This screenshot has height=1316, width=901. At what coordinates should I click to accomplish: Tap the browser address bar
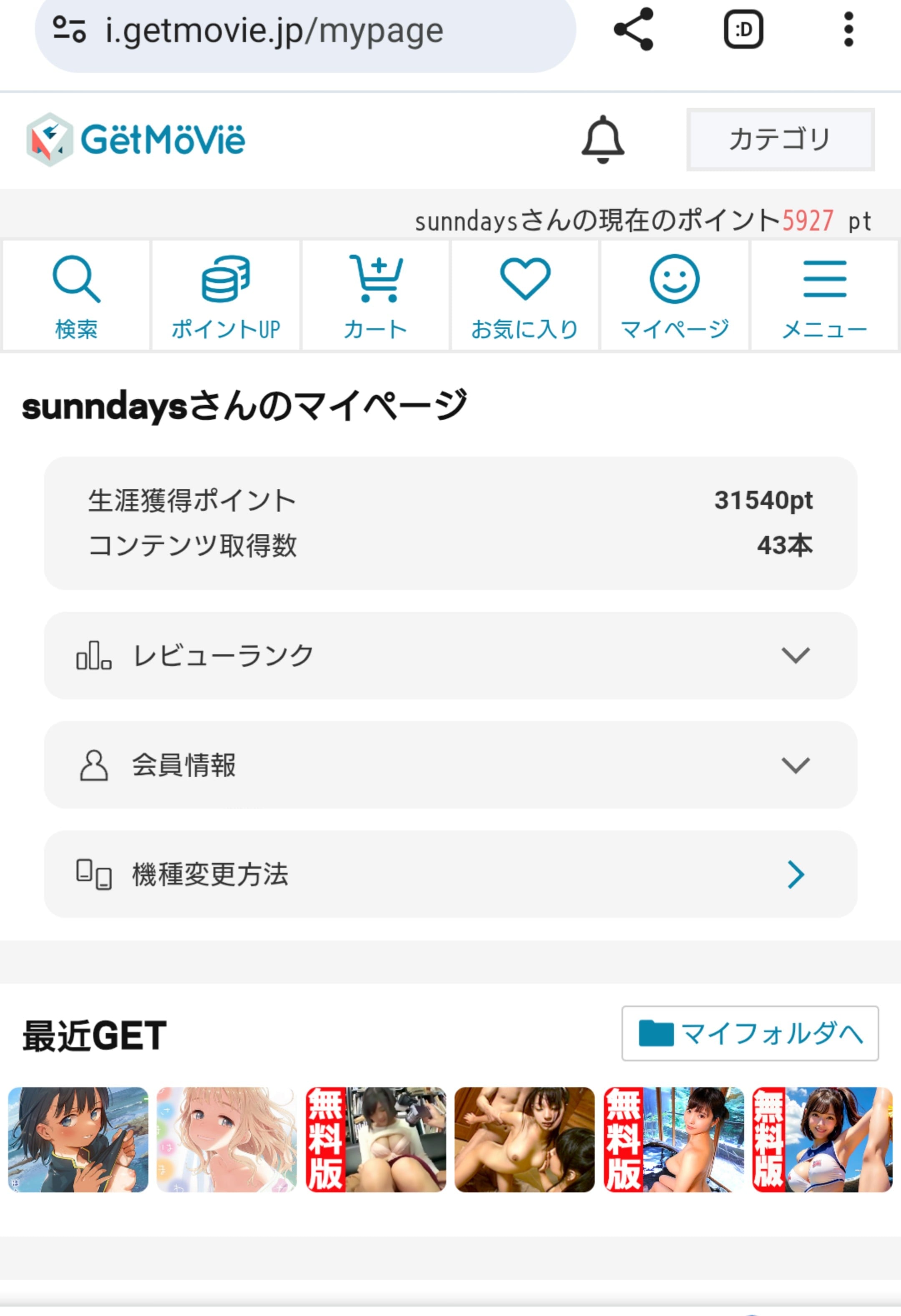pos(306,30)
